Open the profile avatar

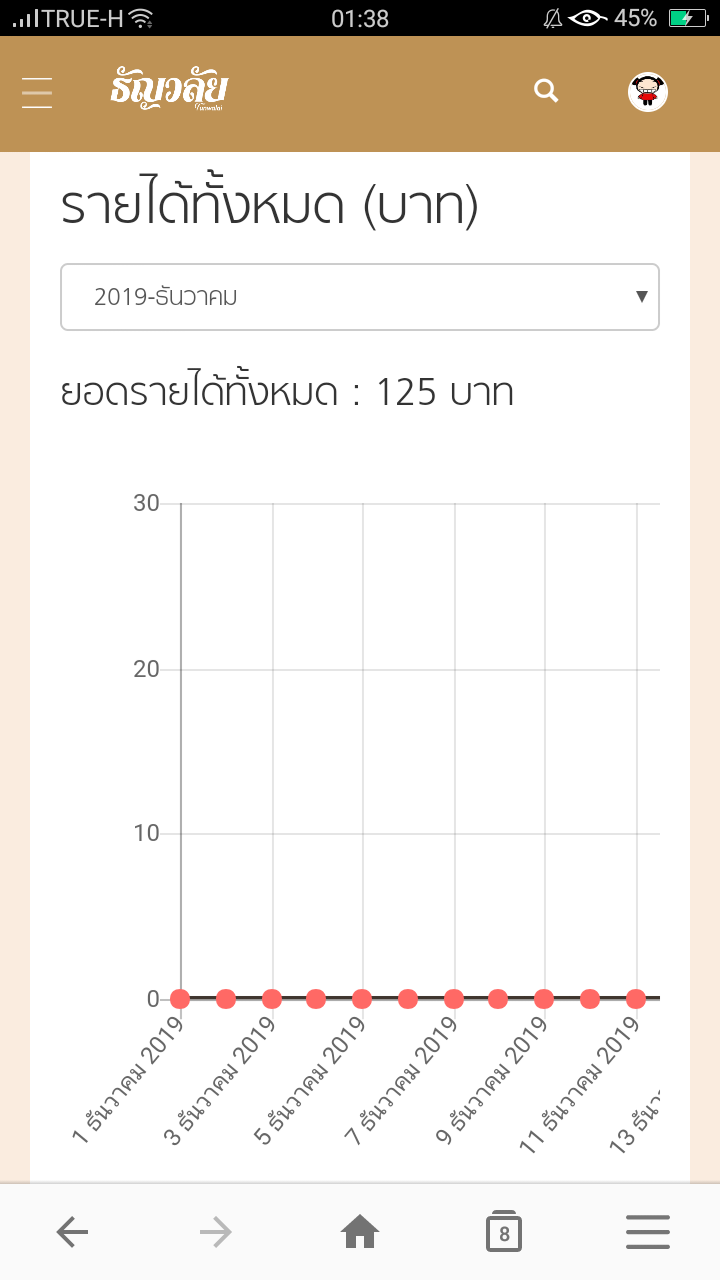648,92
